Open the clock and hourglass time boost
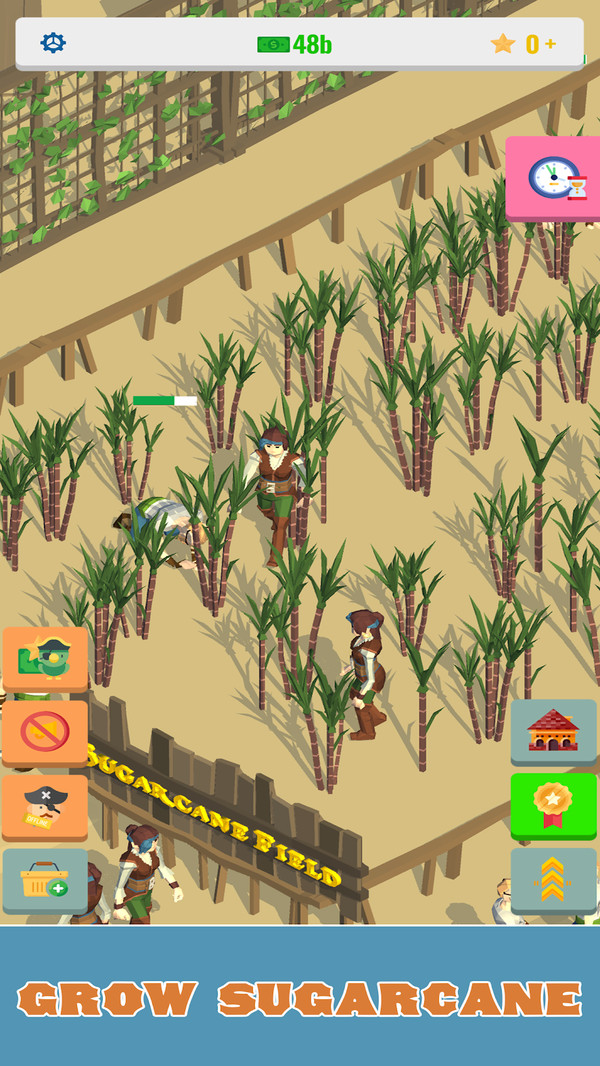Image resolution: width=600 pixels, height=1066 pixels. [x=553, y=178]
